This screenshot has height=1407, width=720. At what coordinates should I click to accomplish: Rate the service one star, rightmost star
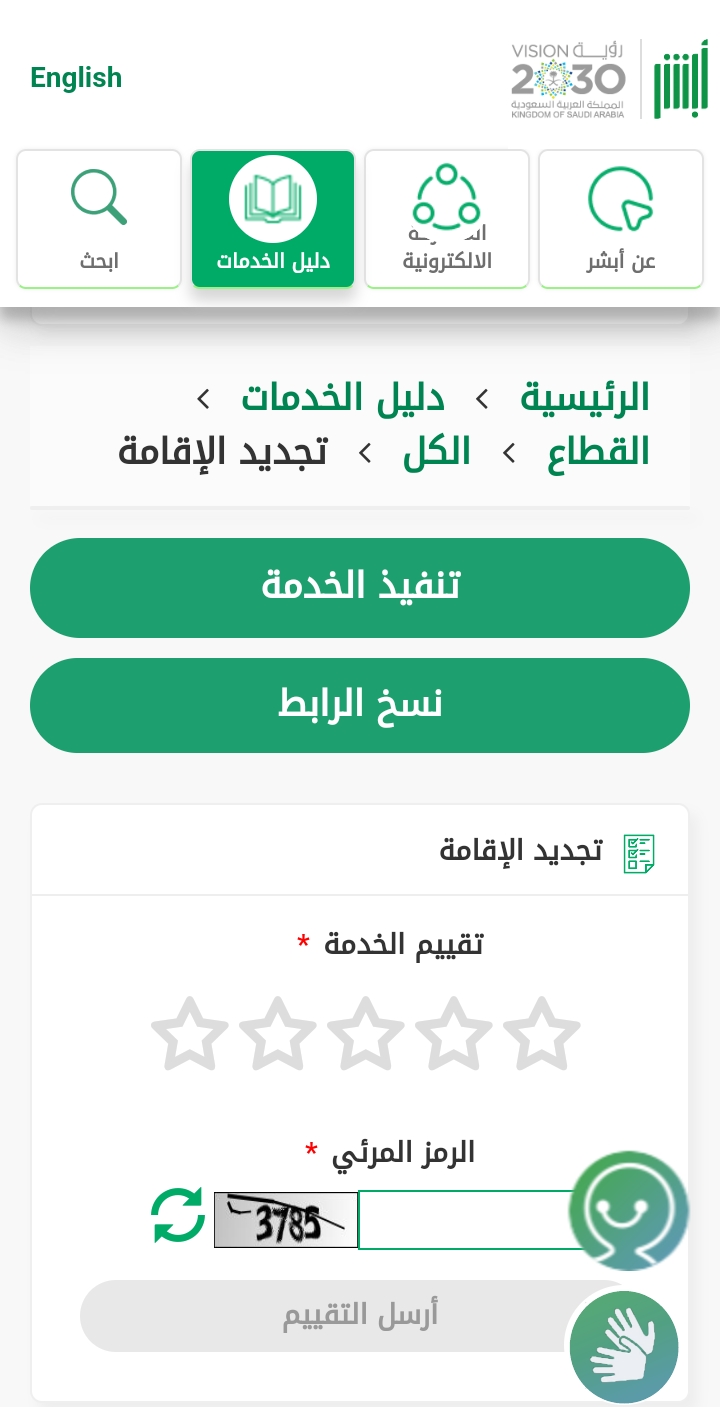542,1033
